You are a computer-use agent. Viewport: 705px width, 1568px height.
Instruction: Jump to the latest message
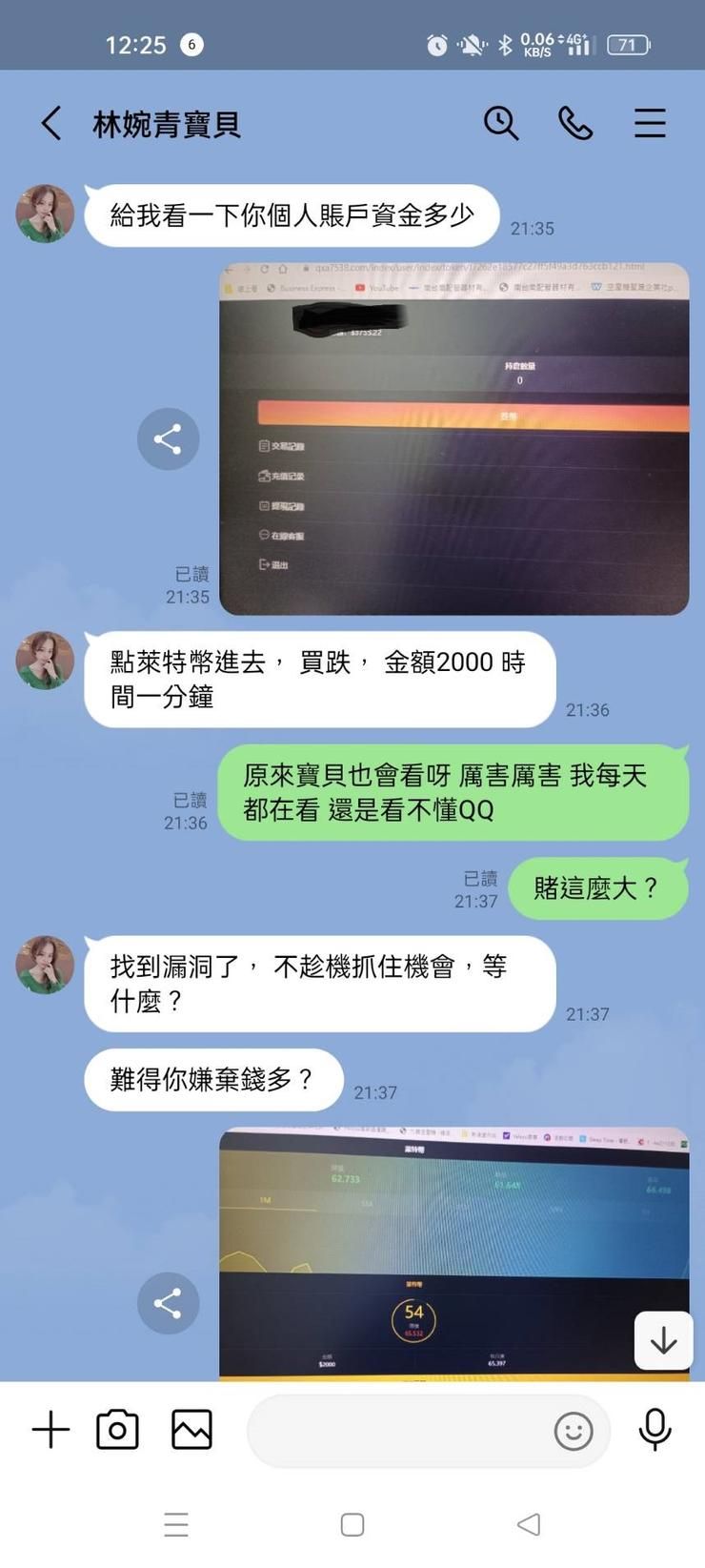click(663, 1340)
